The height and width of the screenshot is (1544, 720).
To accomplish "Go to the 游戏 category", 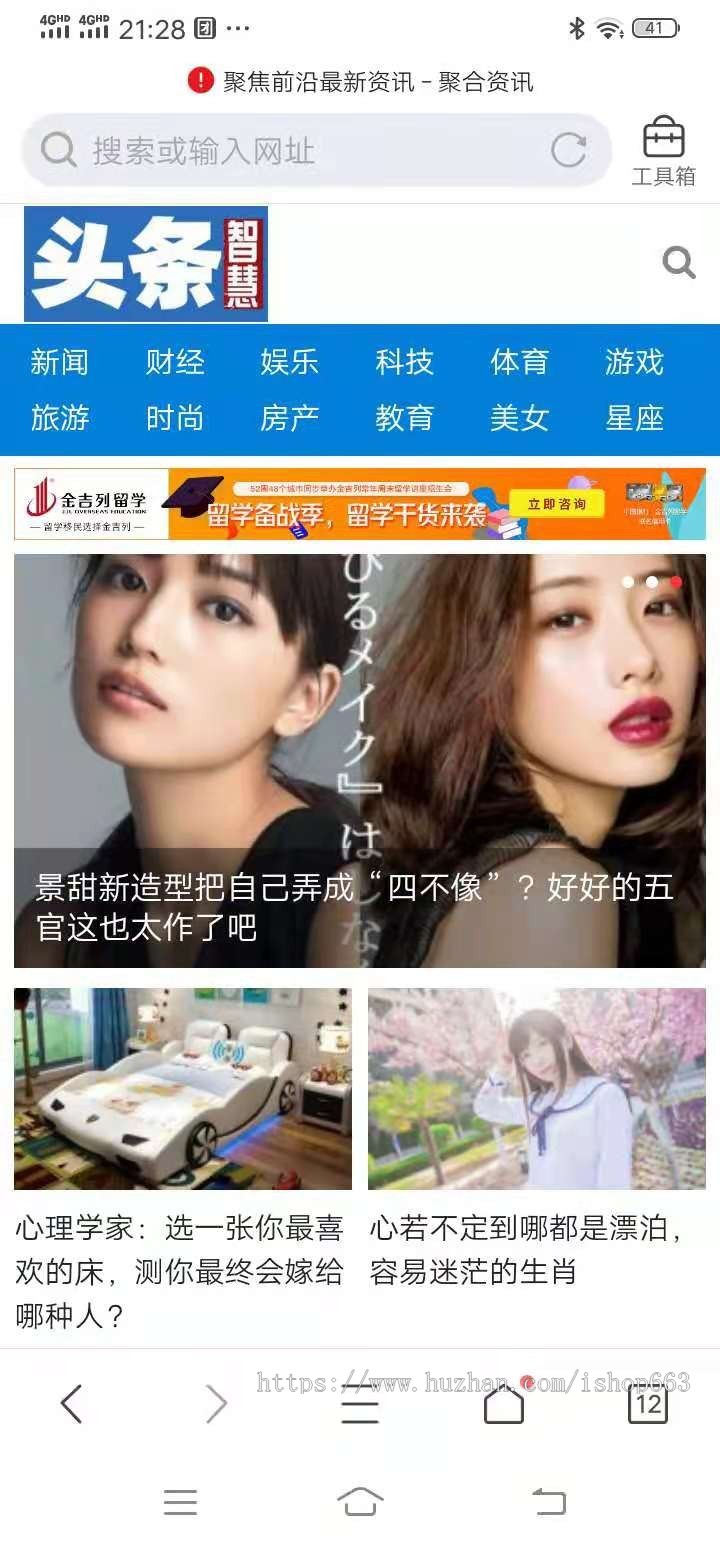I will (x=634, y=362).
